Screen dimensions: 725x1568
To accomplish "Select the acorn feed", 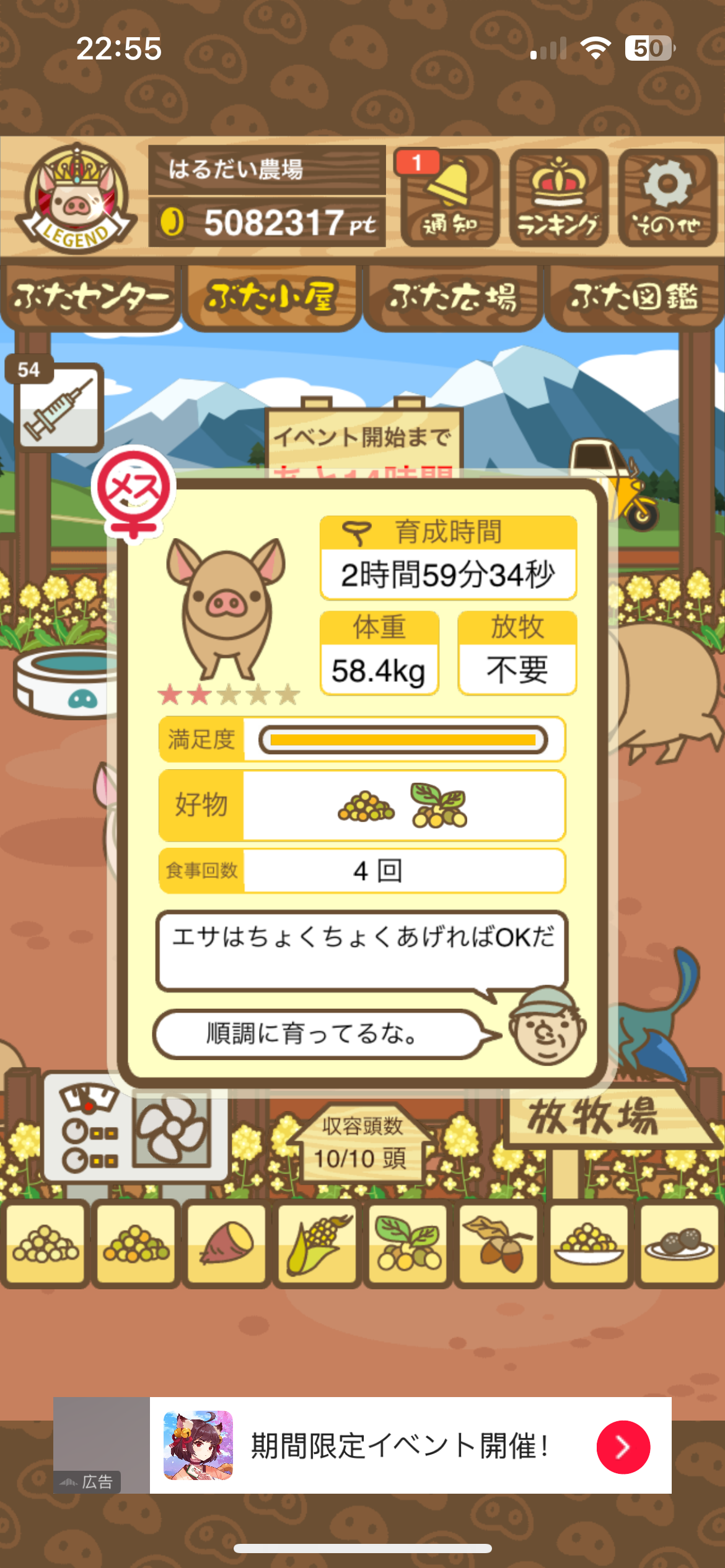I will [499, 1242].
